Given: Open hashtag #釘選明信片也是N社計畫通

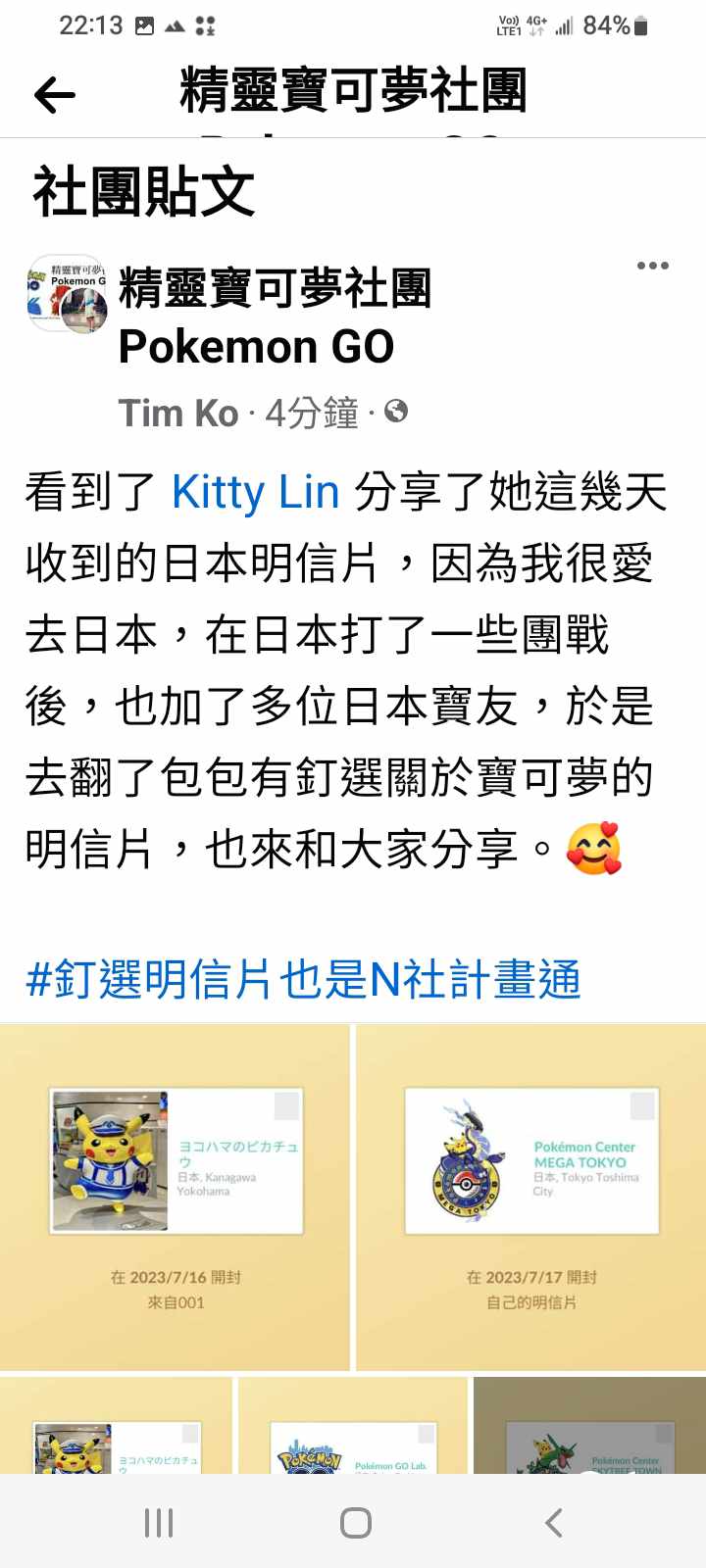Looking at the screenshot, I should coord(304,978).
